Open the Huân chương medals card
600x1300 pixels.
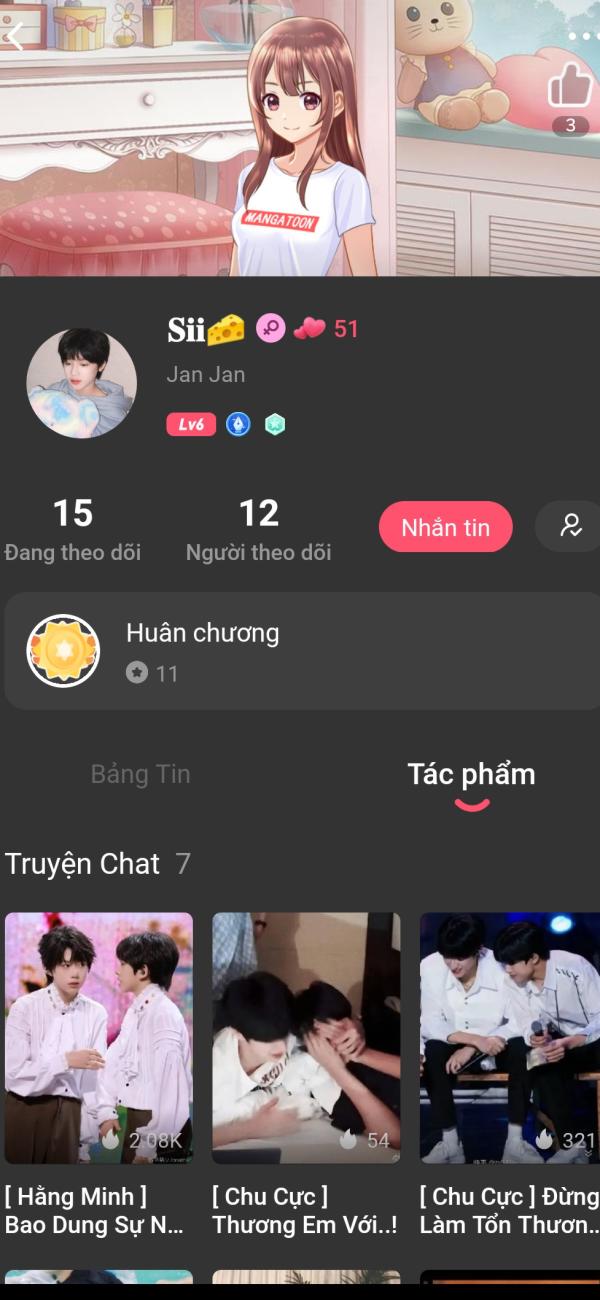pos(300,651)
